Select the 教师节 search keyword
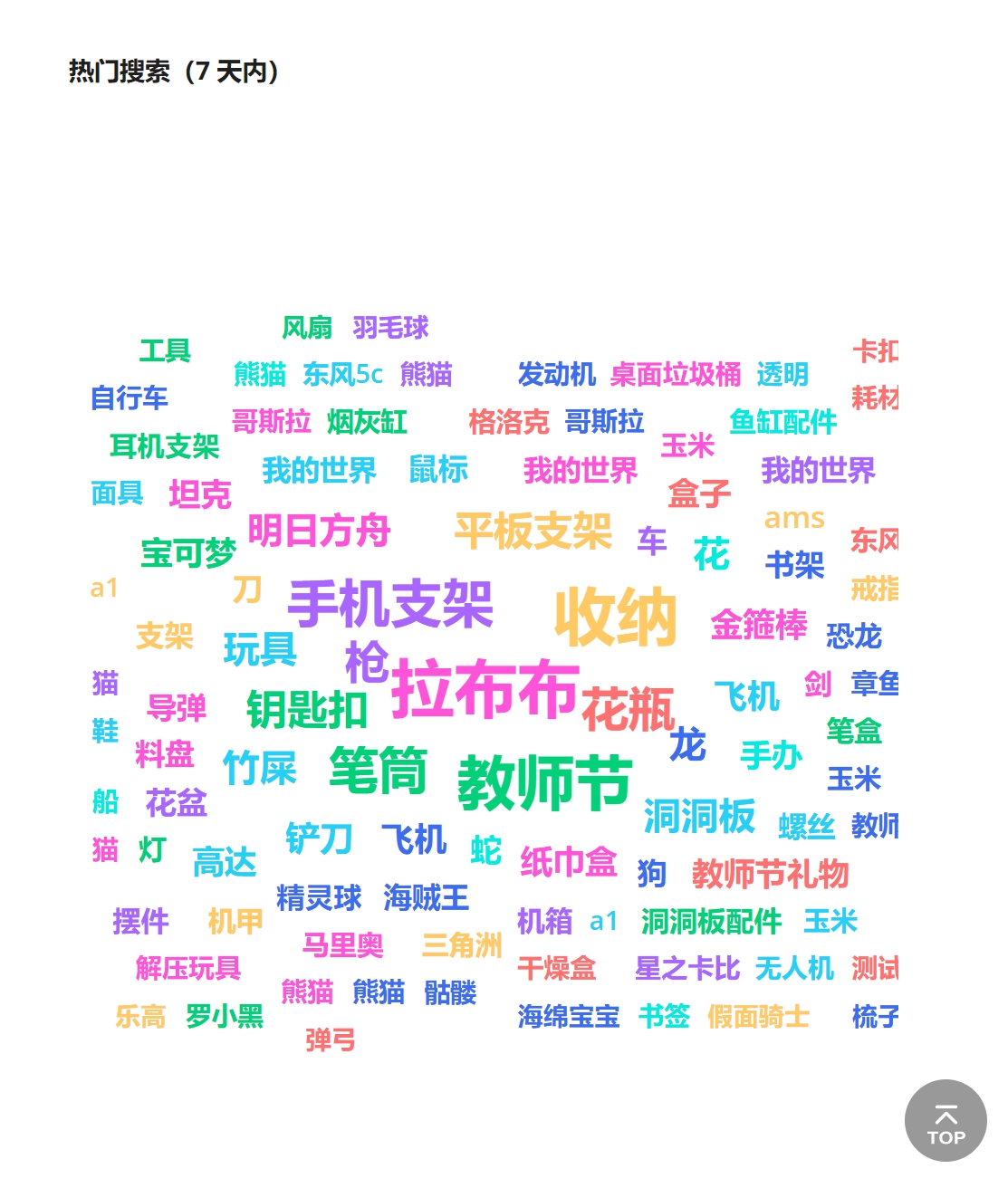This screenshot has width=1008, height=1188. coord(544,783)
